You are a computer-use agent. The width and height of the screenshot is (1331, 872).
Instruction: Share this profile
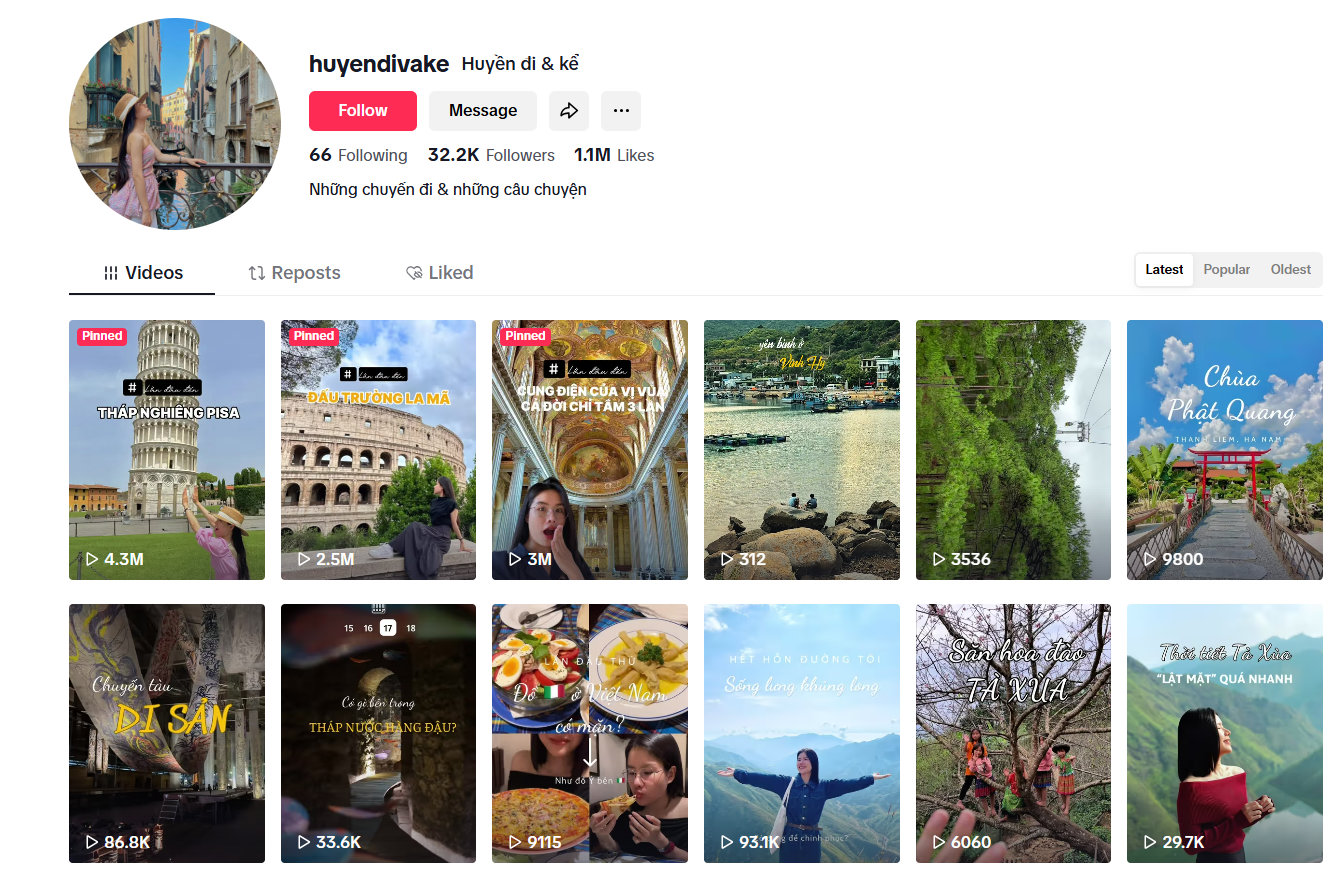[x=568, y=111]
